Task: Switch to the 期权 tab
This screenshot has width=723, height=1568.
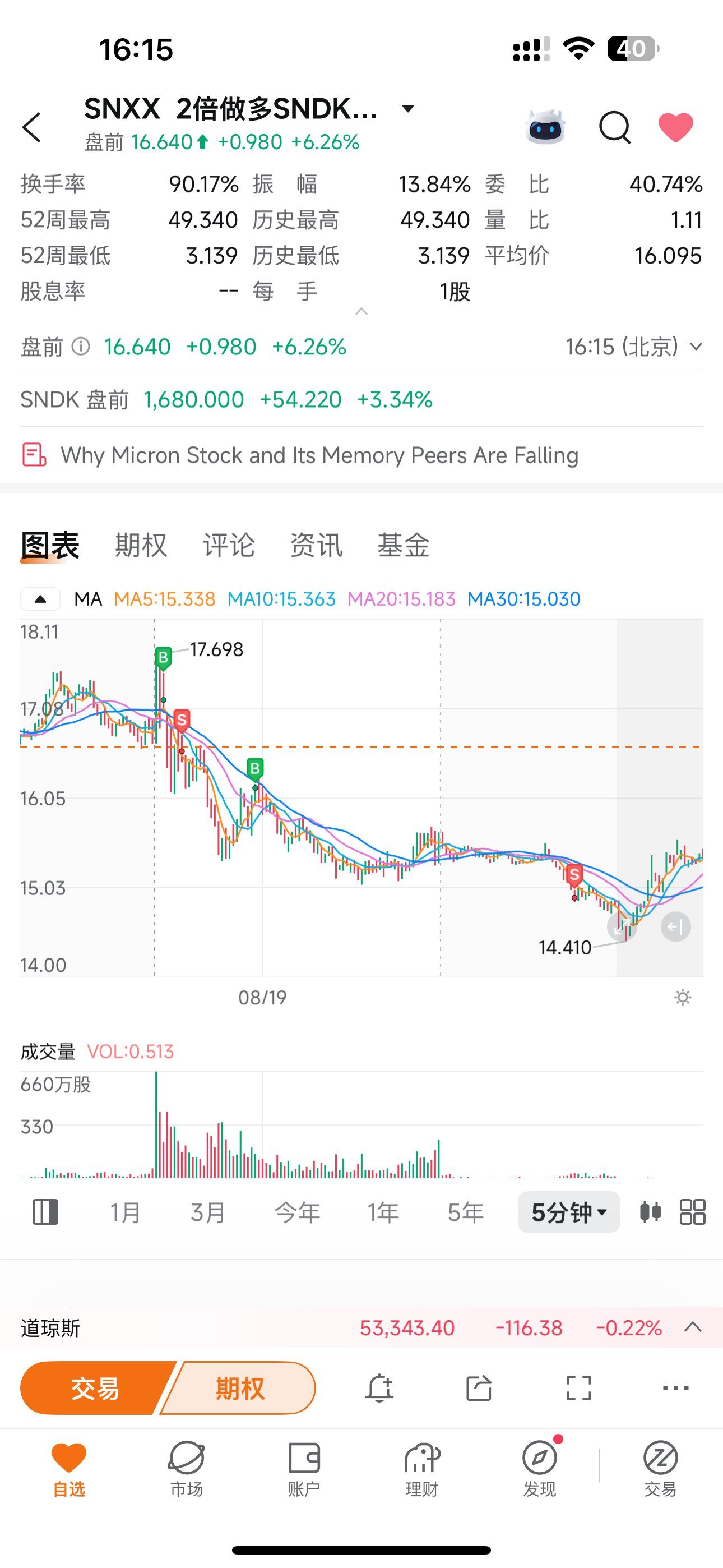Action: point(141,545)
